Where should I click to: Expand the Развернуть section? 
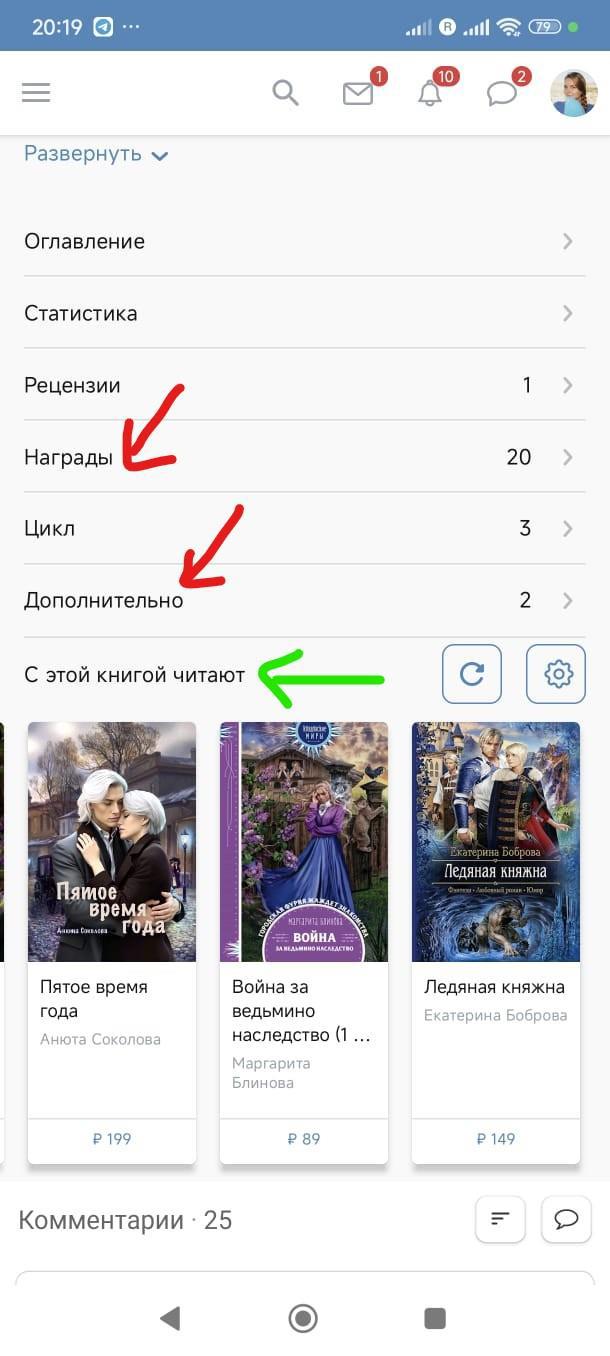96,154
